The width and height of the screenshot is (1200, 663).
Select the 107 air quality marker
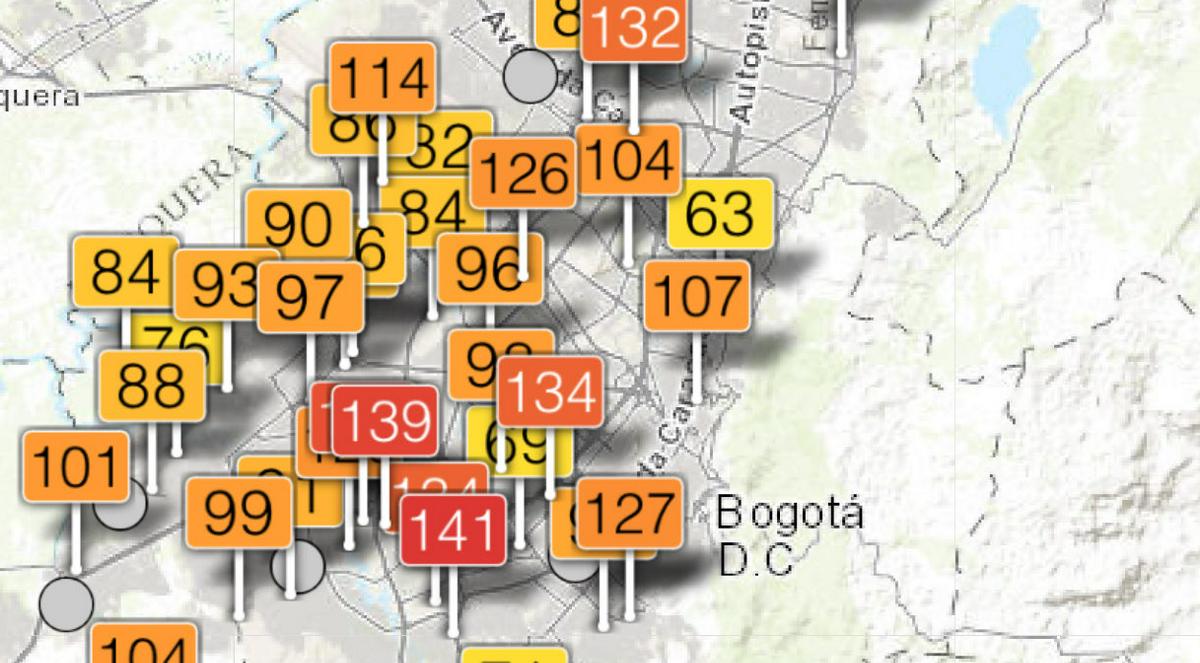697,295
